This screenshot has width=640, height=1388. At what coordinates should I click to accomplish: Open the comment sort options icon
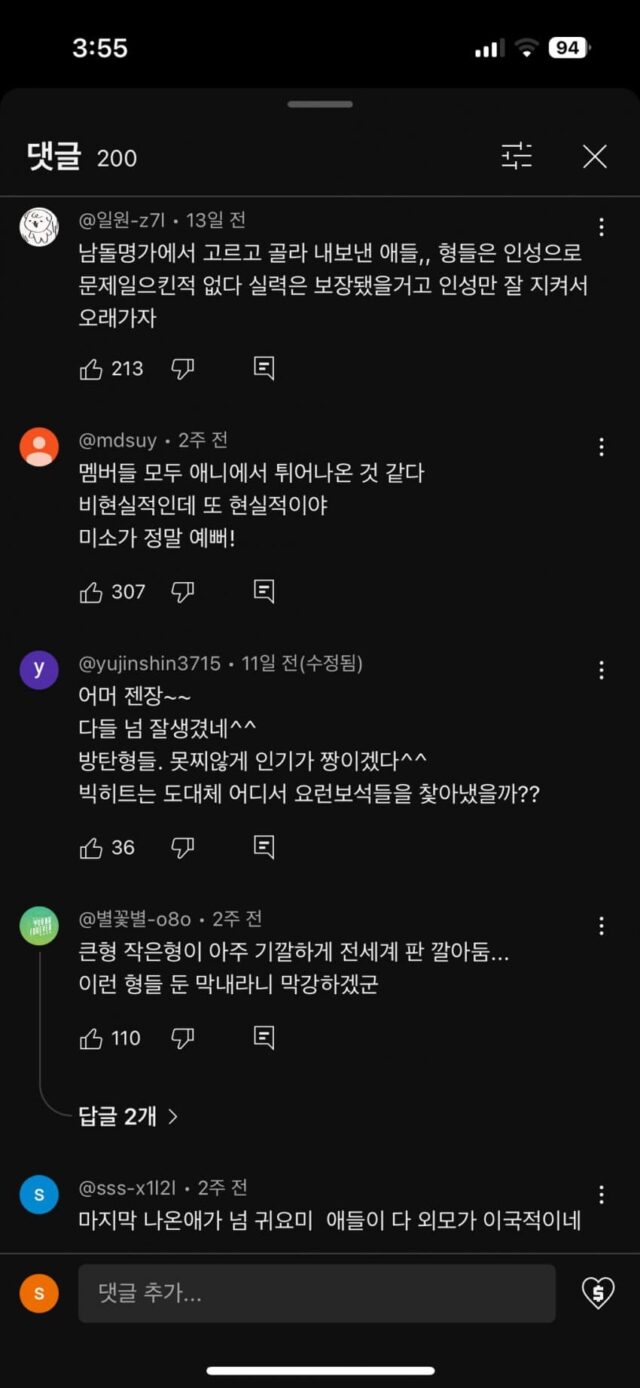[517, 156]
